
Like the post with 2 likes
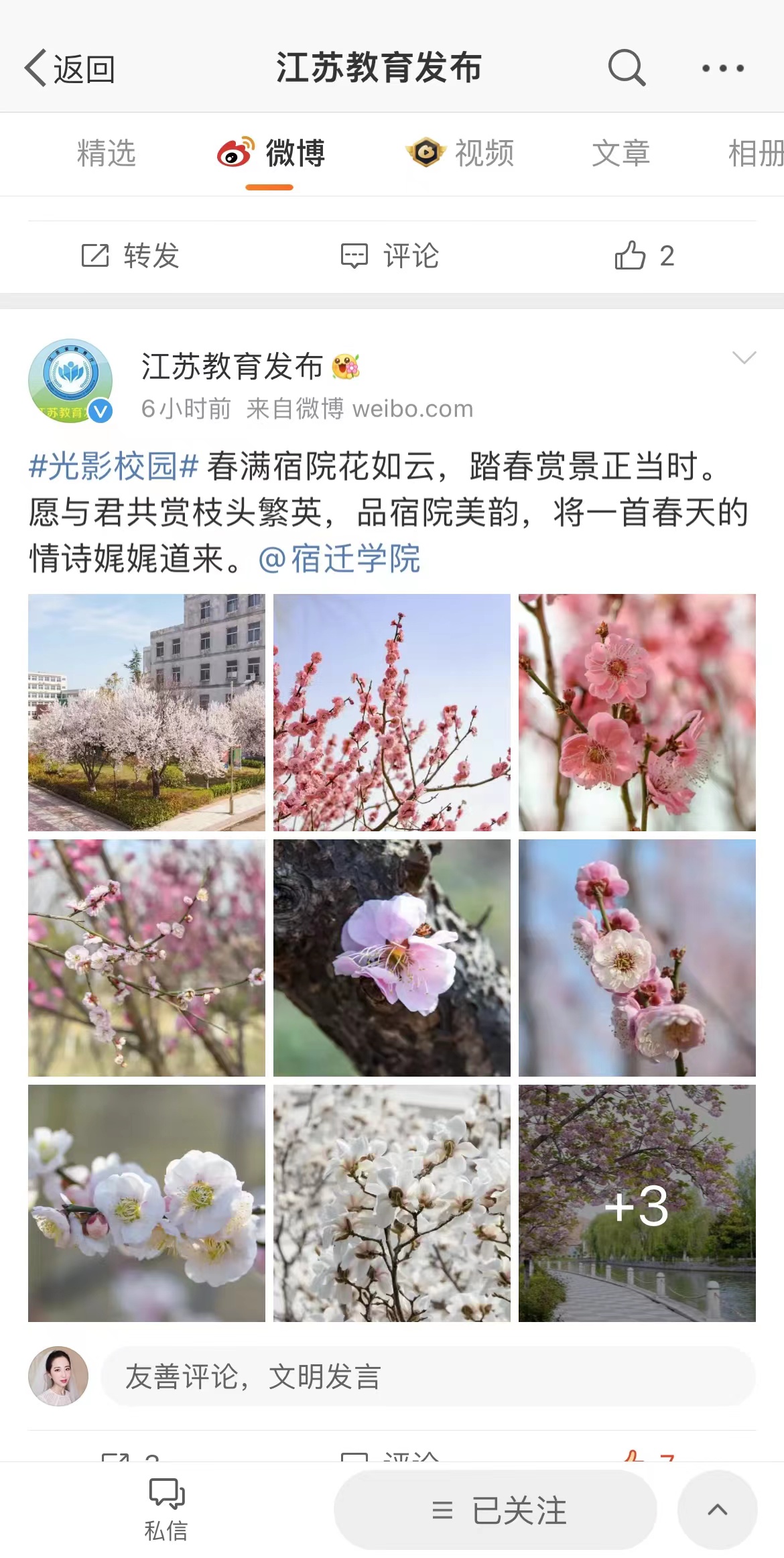pyautogui.click(x=644, y=256)
